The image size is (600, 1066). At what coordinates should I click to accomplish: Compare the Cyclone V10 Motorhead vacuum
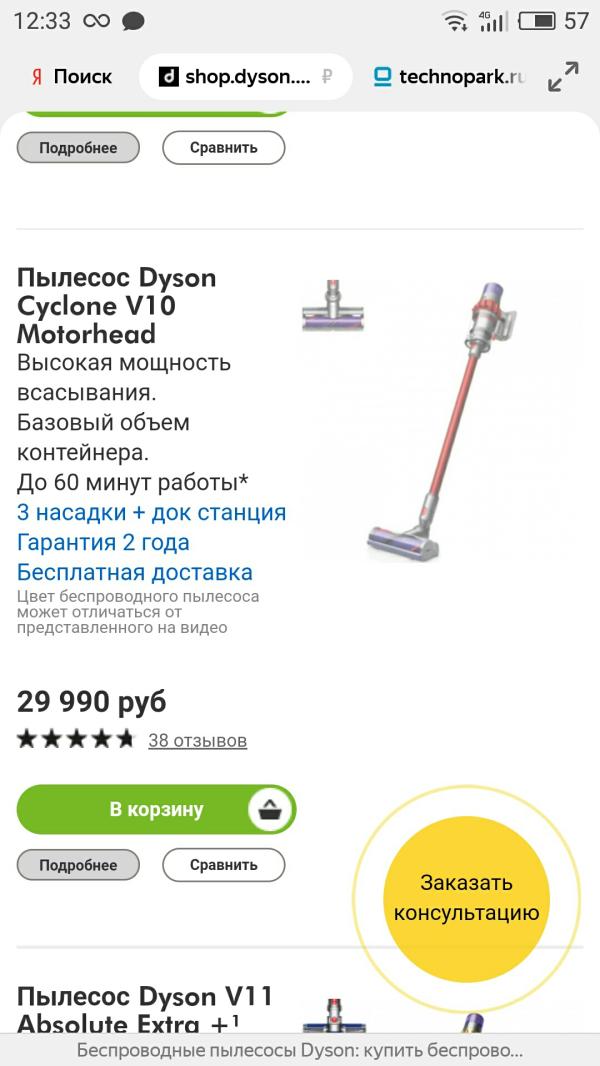(x=224, y=865)
